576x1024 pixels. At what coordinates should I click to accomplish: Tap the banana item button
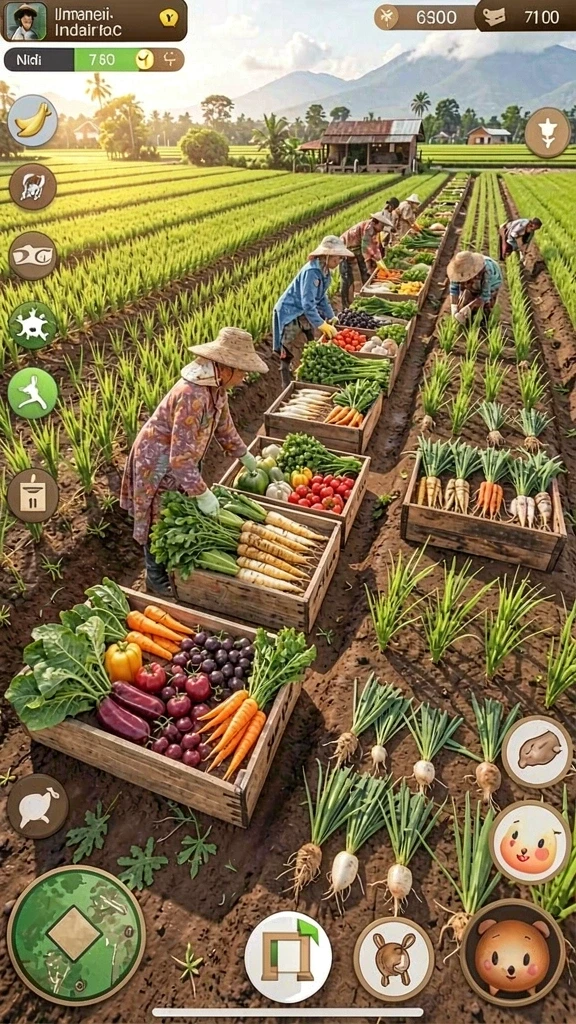coord(33,120)
